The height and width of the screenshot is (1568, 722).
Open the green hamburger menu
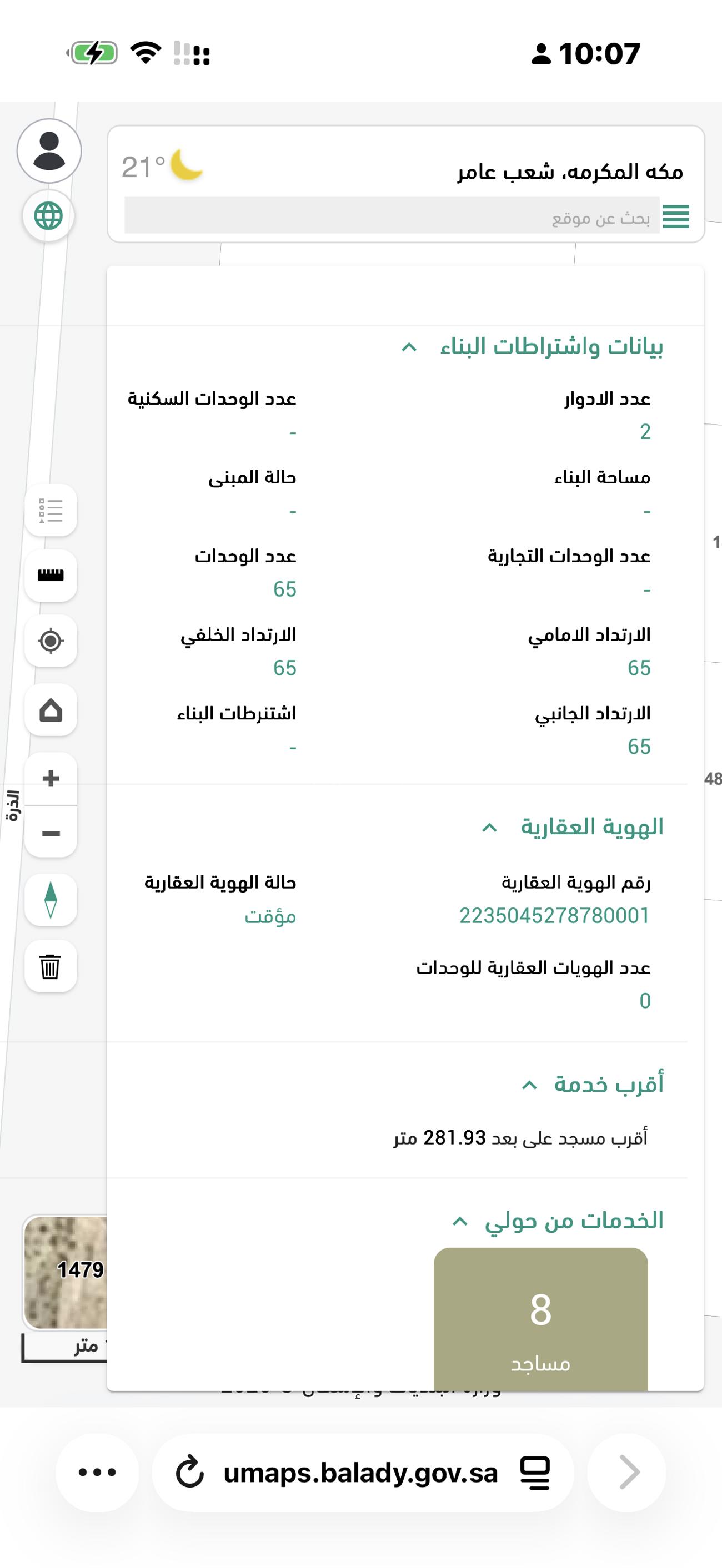pos(676,216)
